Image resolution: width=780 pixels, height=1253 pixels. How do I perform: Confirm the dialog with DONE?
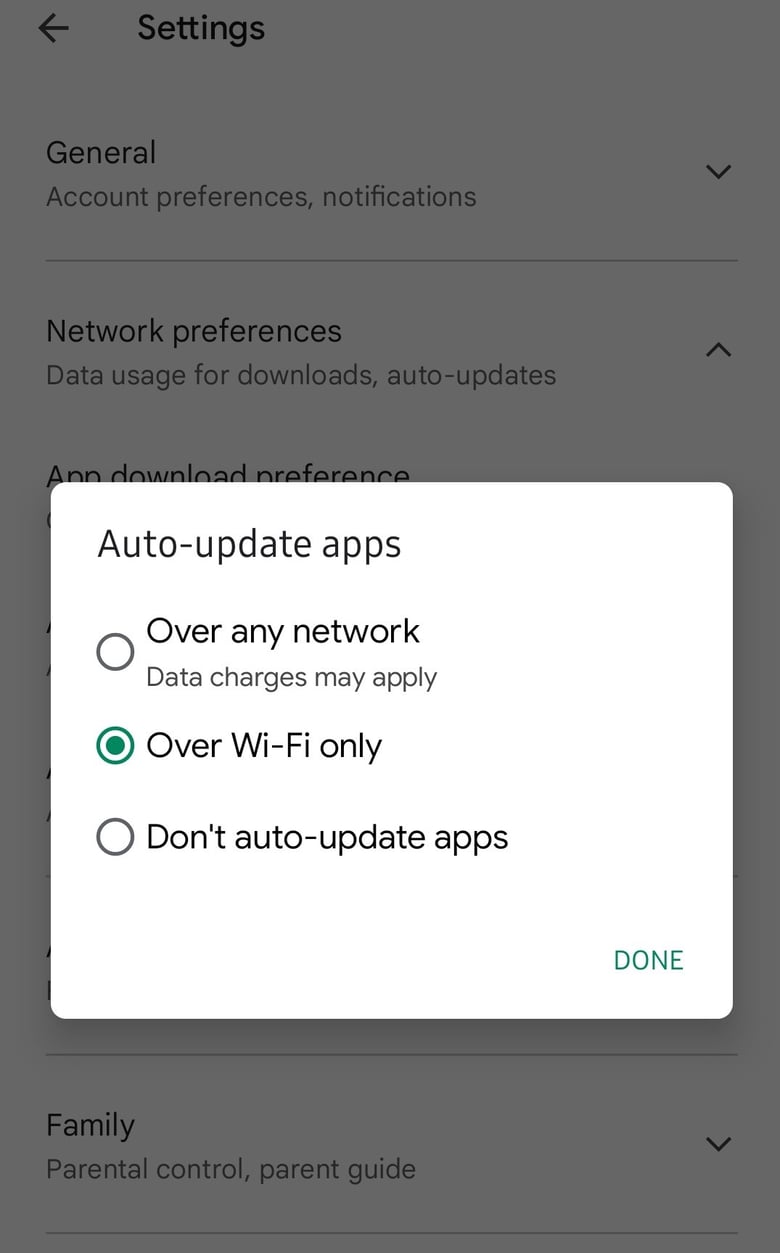point(648,960)
